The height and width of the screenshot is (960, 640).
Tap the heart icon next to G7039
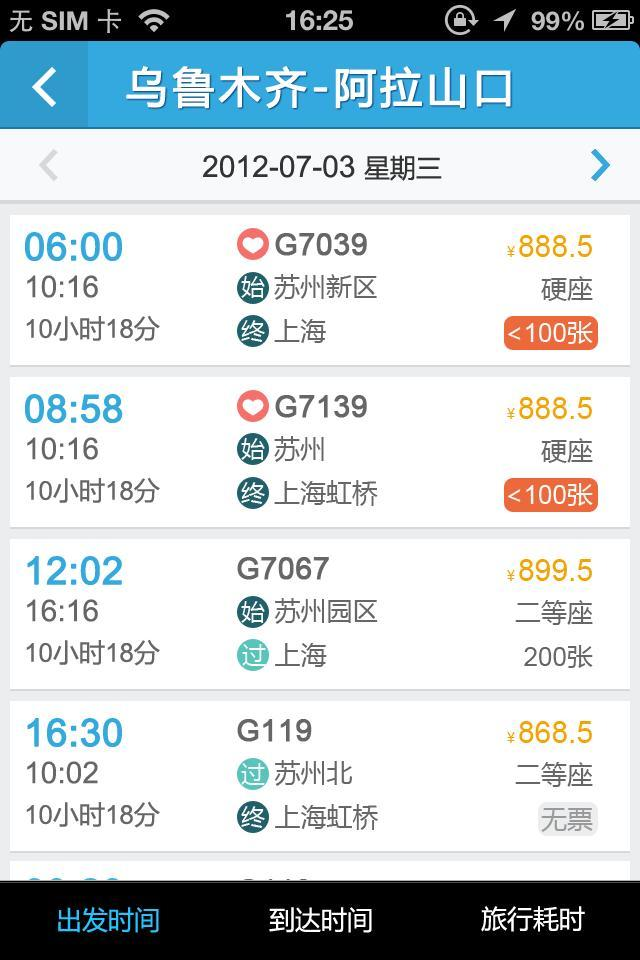(253, 245)
